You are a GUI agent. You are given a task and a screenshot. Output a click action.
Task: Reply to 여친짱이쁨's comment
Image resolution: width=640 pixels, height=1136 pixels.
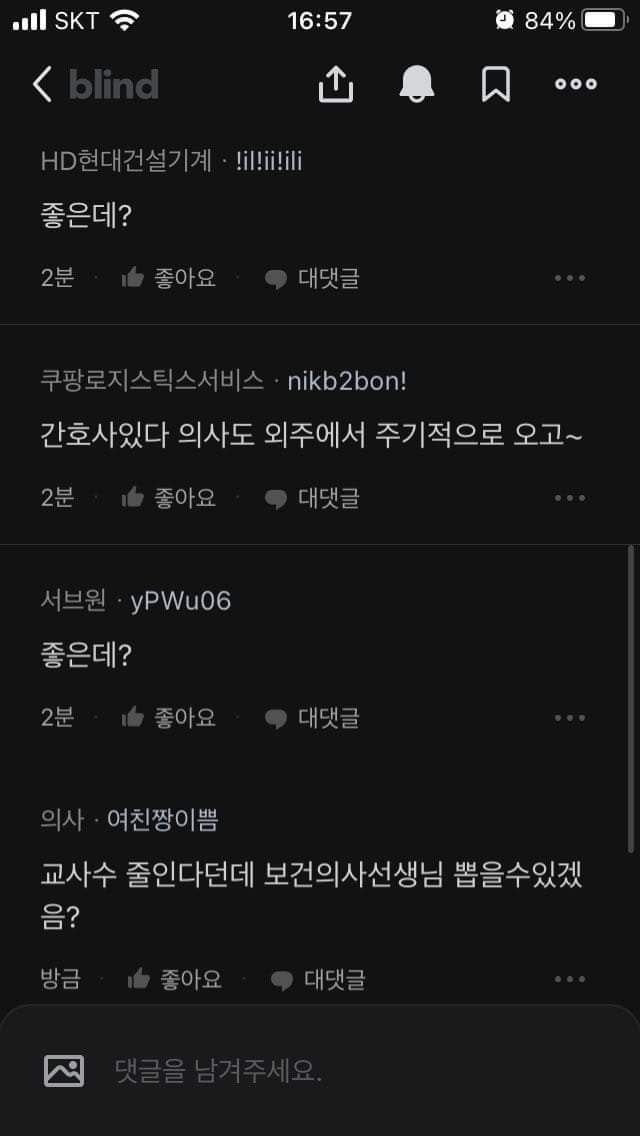click(318, 979)
